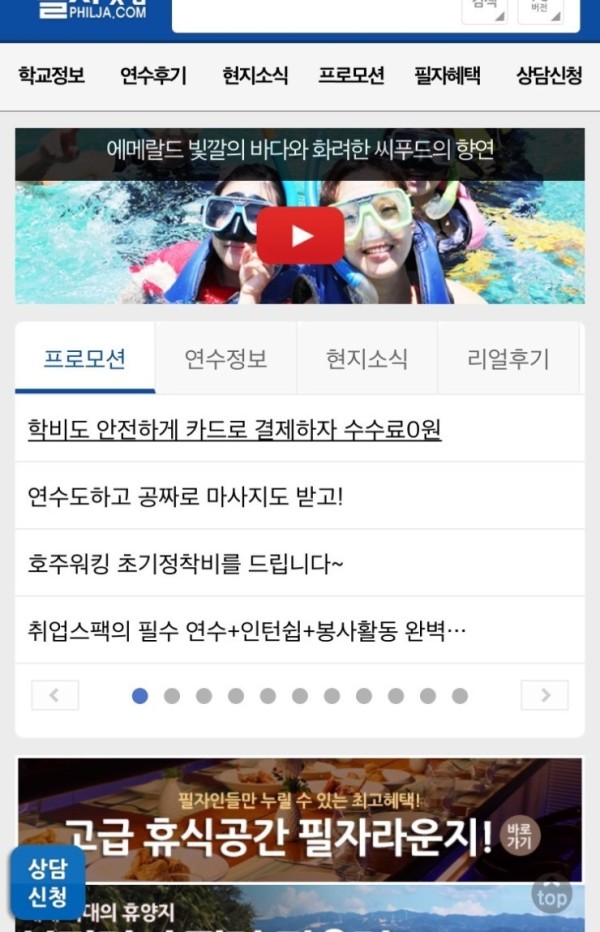The width and height of the screenshot is (600, 932).
Task: Open the 카드로 결제하자 수수료0원 promotion
Action: 235,429
